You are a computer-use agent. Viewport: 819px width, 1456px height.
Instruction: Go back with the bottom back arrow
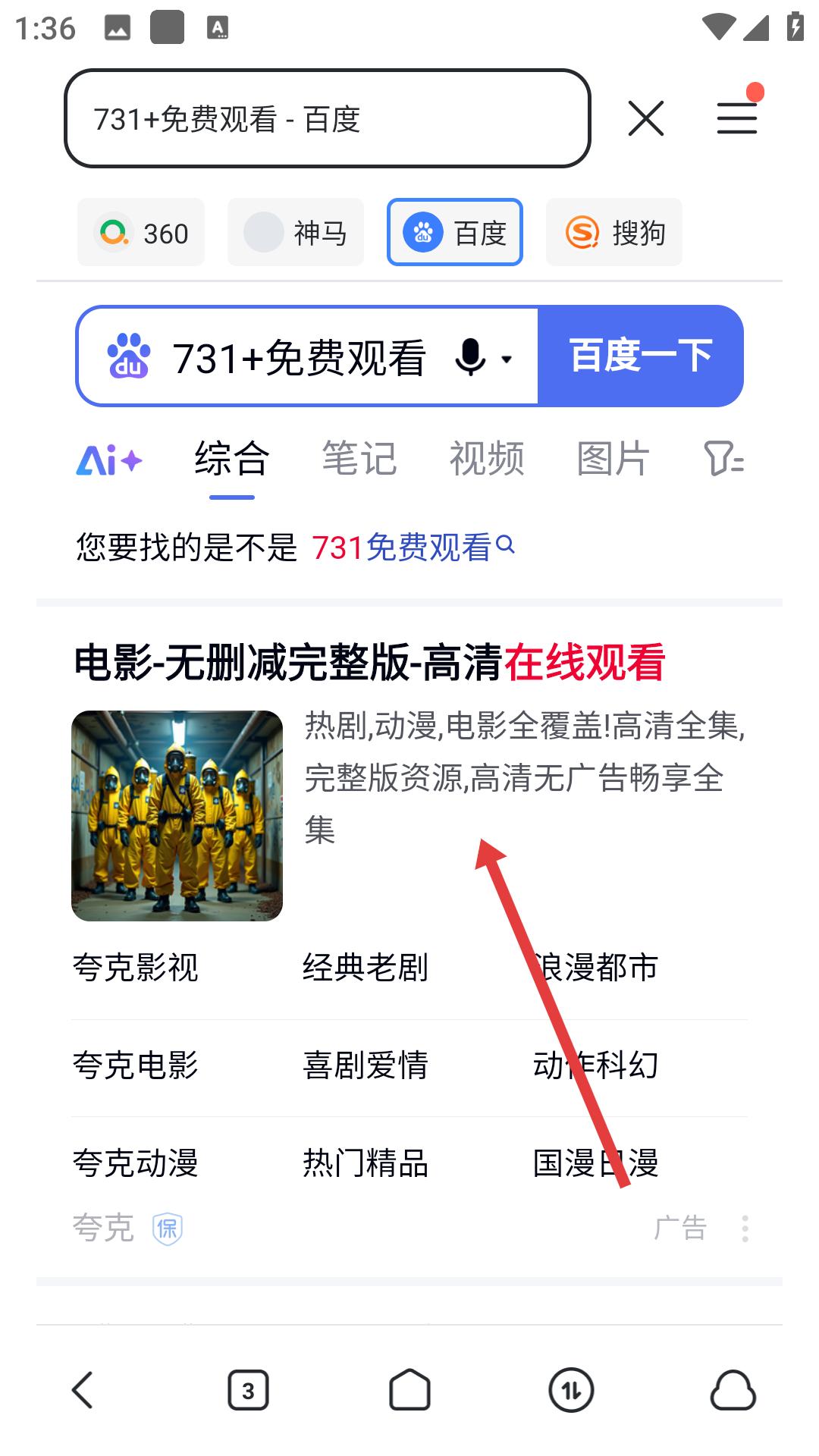pyautogui.click(x=82, y=1390)
